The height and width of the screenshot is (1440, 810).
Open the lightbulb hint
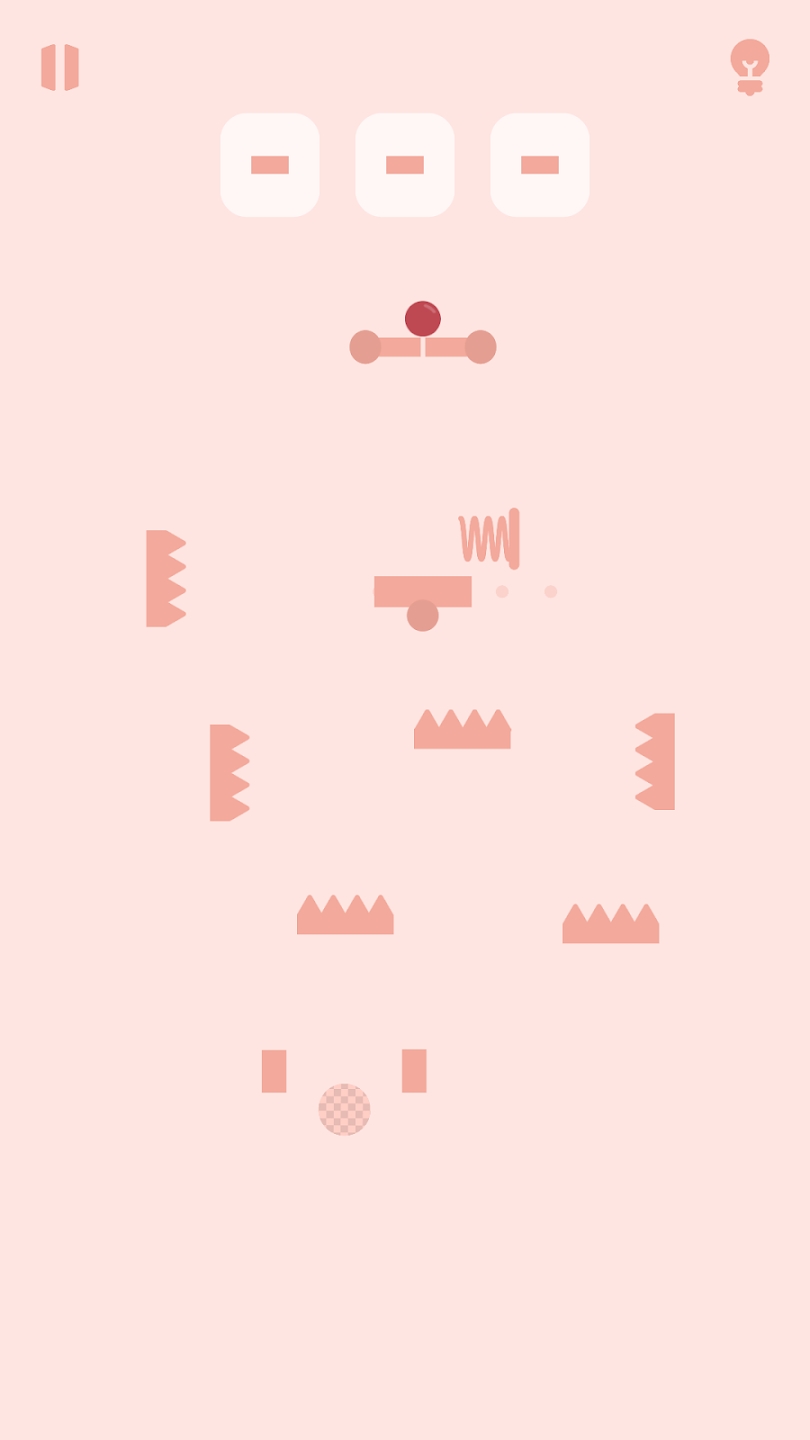(x=749, y=66)
